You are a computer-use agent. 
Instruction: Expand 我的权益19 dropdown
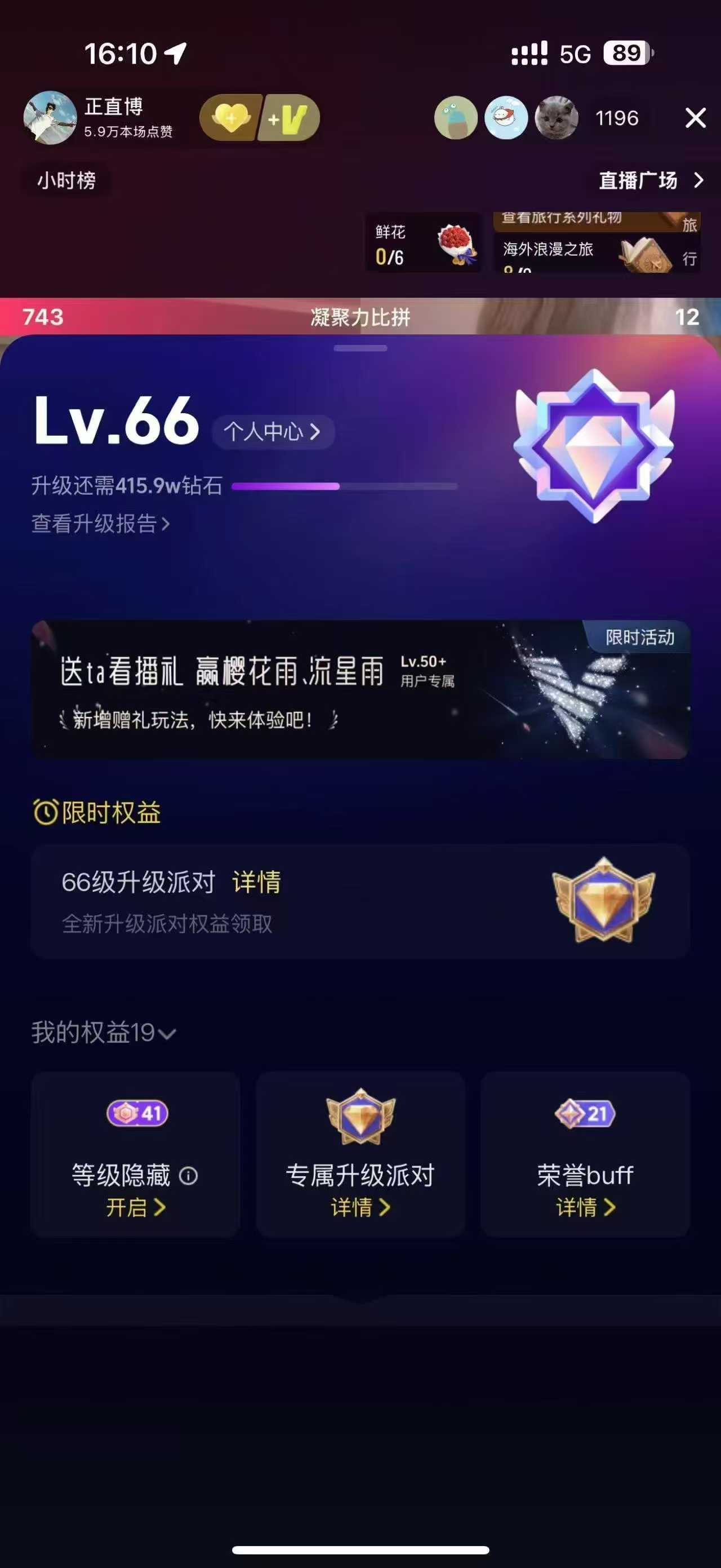104,1033
